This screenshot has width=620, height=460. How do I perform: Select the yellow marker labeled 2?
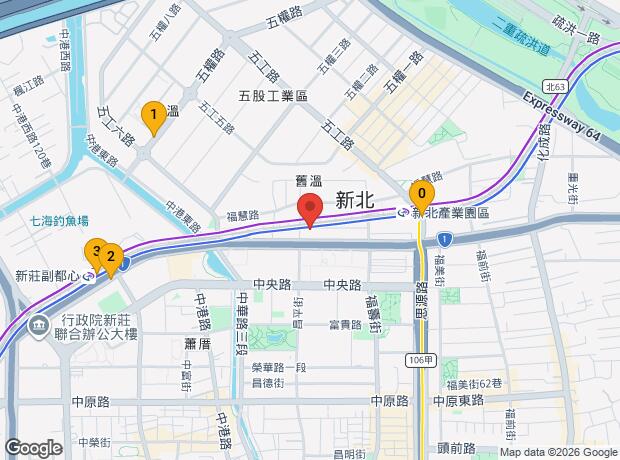point(112,257)
